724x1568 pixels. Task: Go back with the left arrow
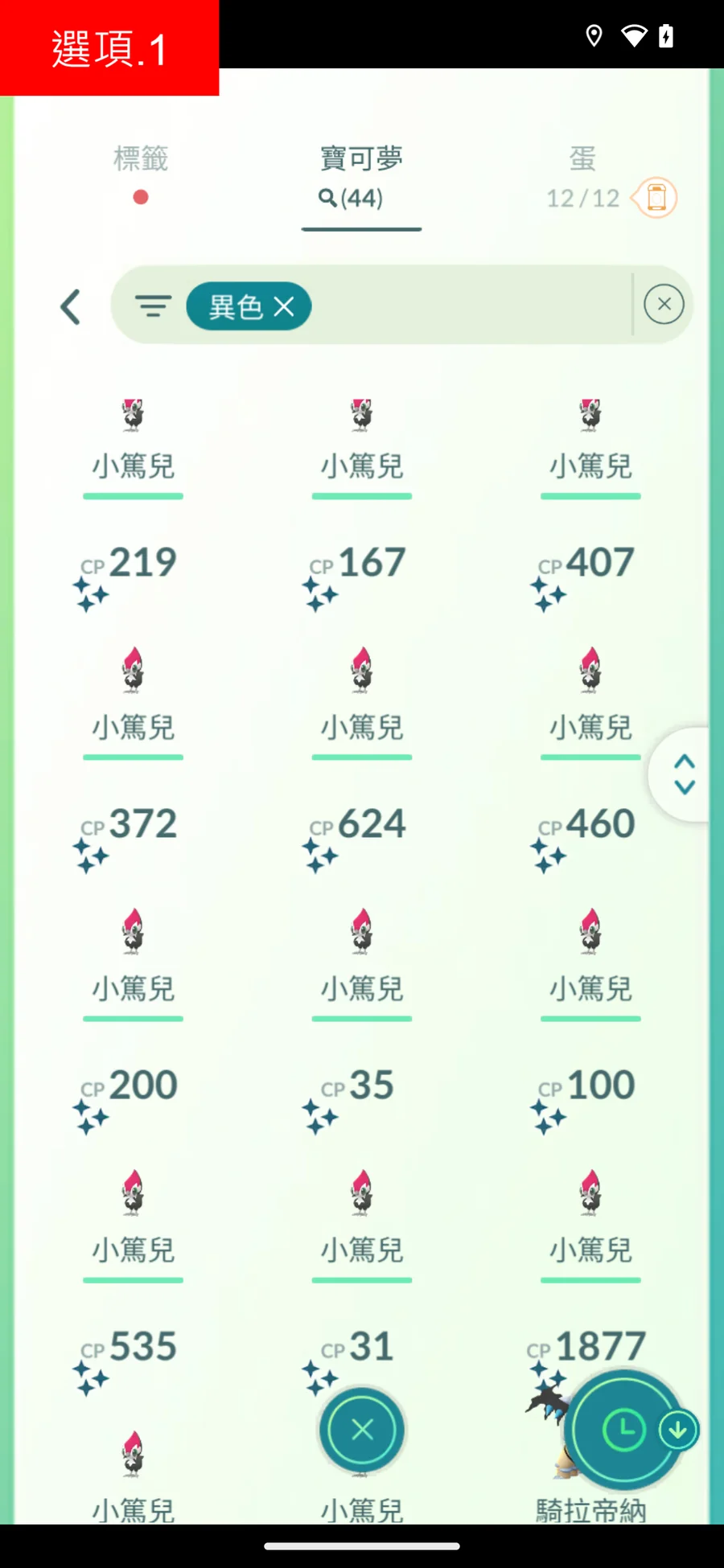[x=71, y=306]
